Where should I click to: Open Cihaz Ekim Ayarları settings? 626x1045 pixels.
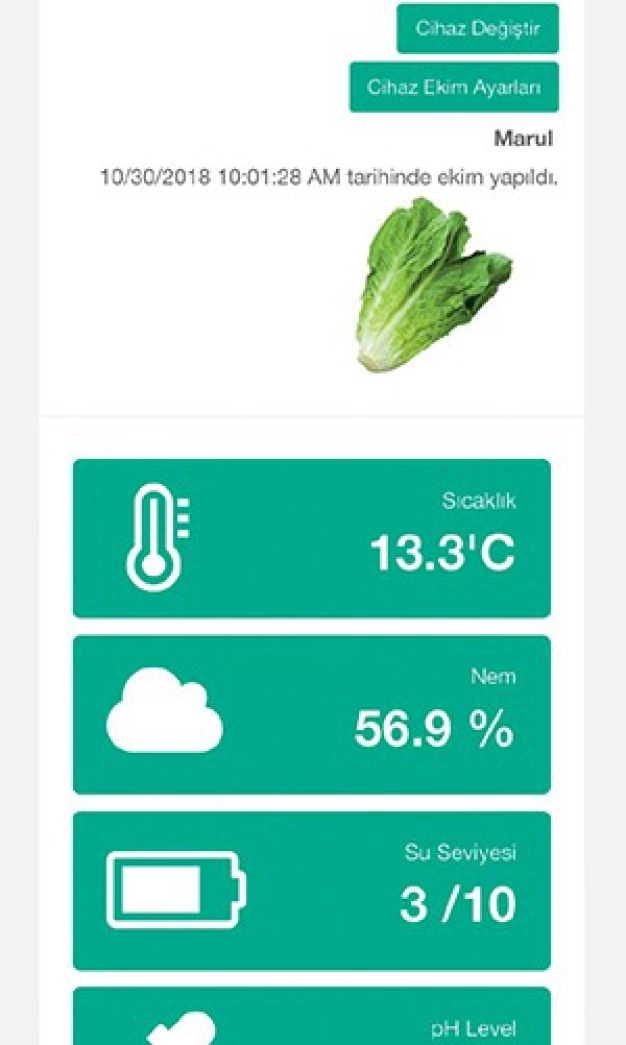tap(454, 87)
